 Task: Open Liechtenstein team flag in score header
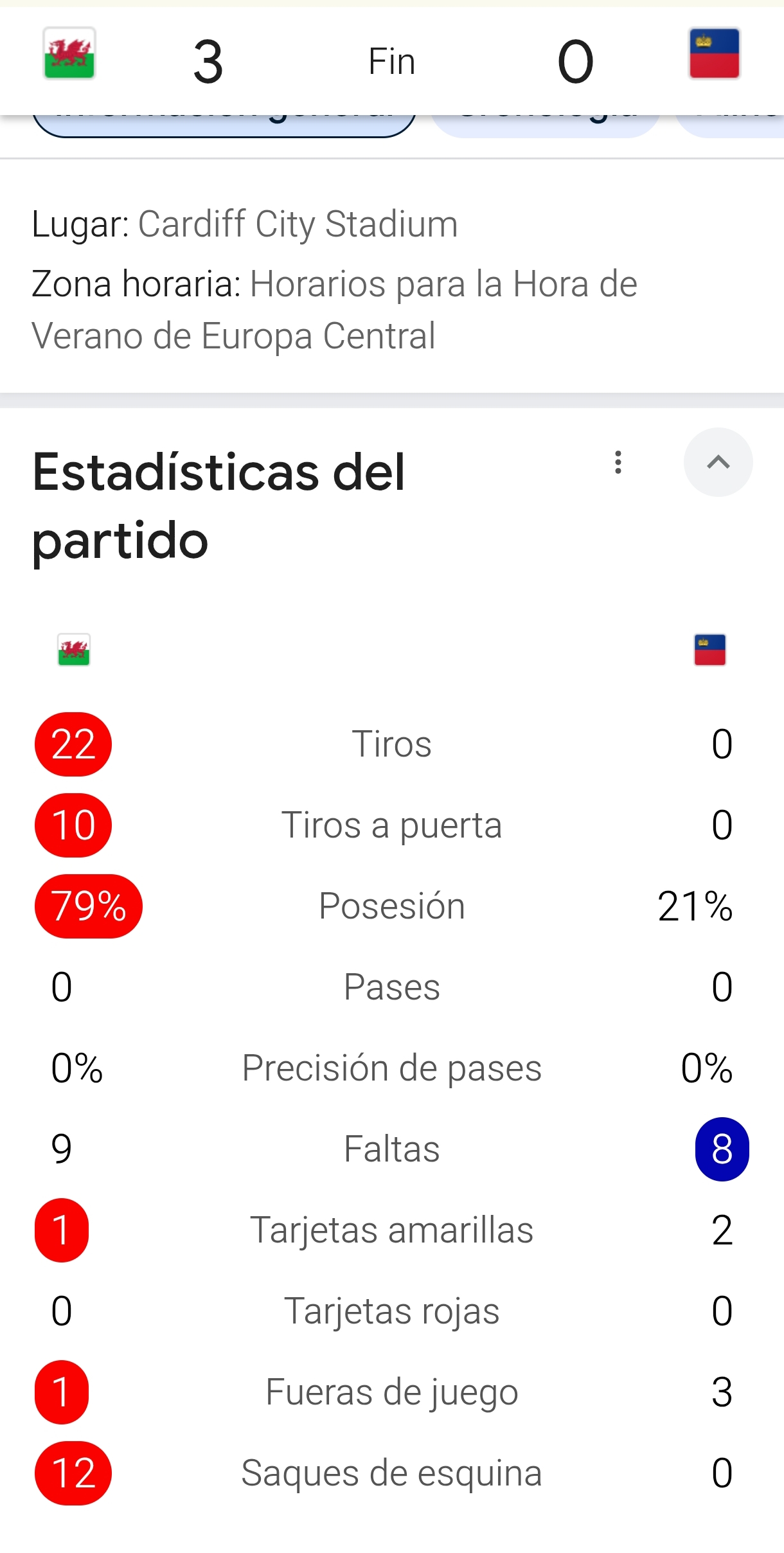[x=714, y=53]
